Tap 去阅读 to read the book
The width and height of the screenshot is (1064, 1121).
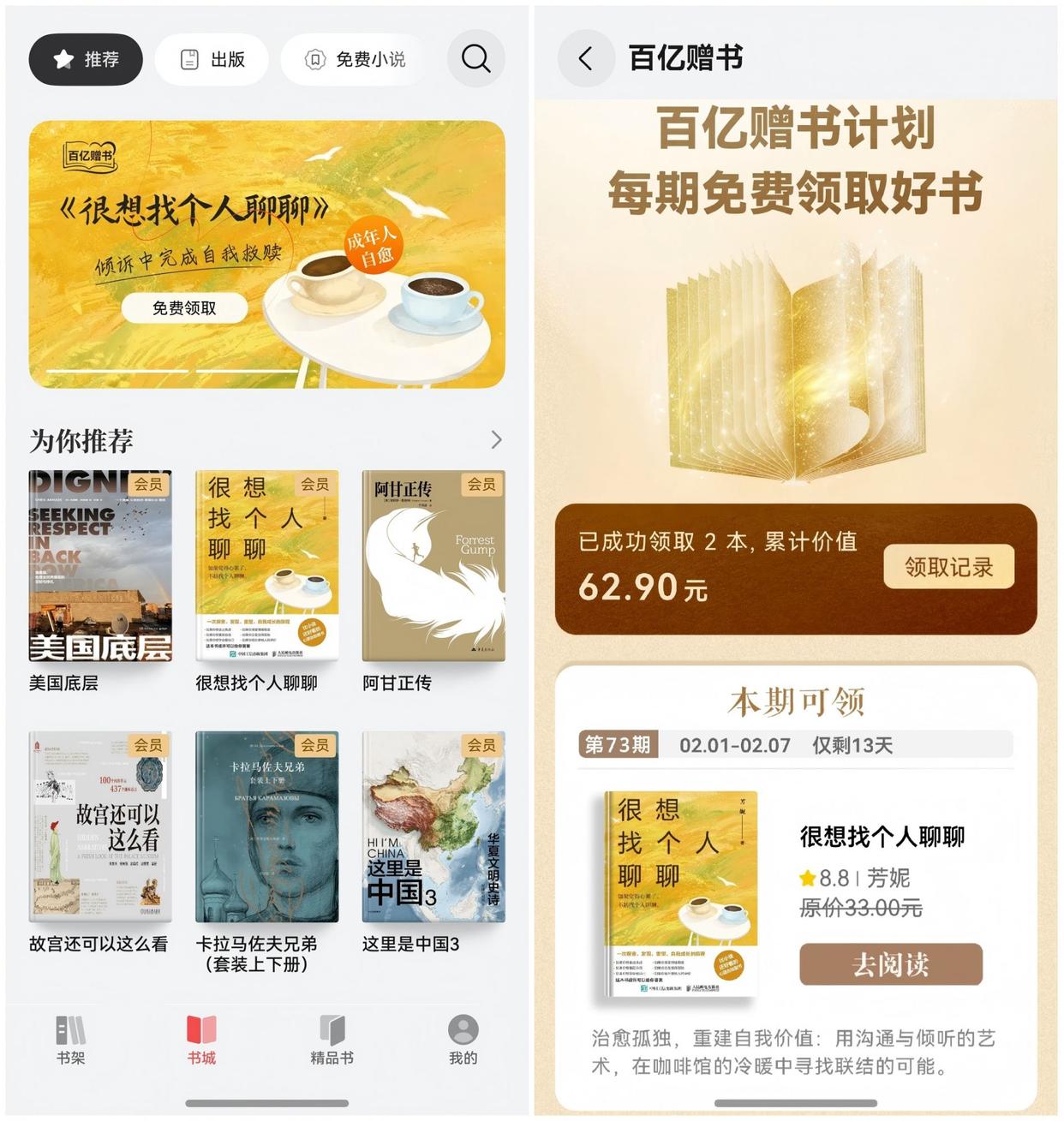(890, 964)
